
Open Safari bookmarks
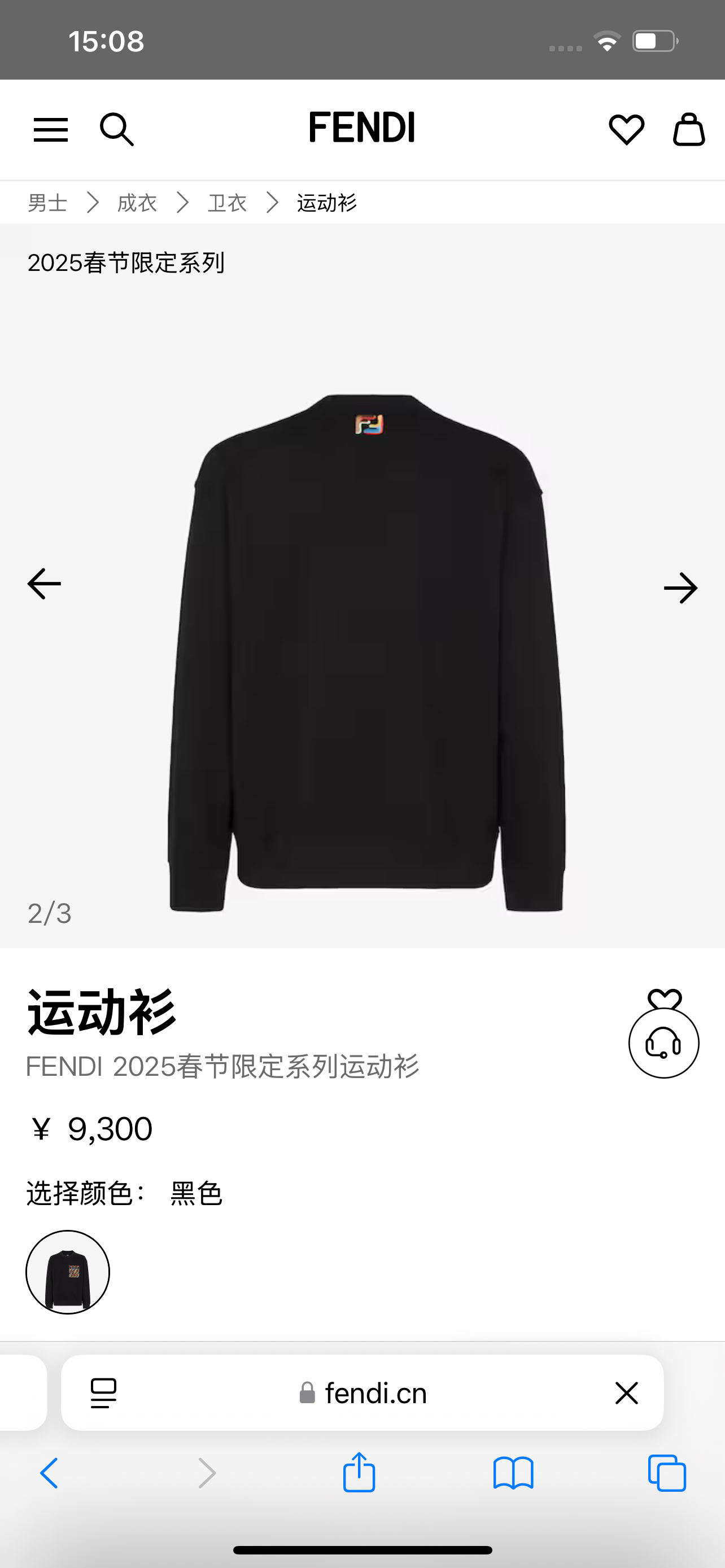click(x=513, y=1474)
